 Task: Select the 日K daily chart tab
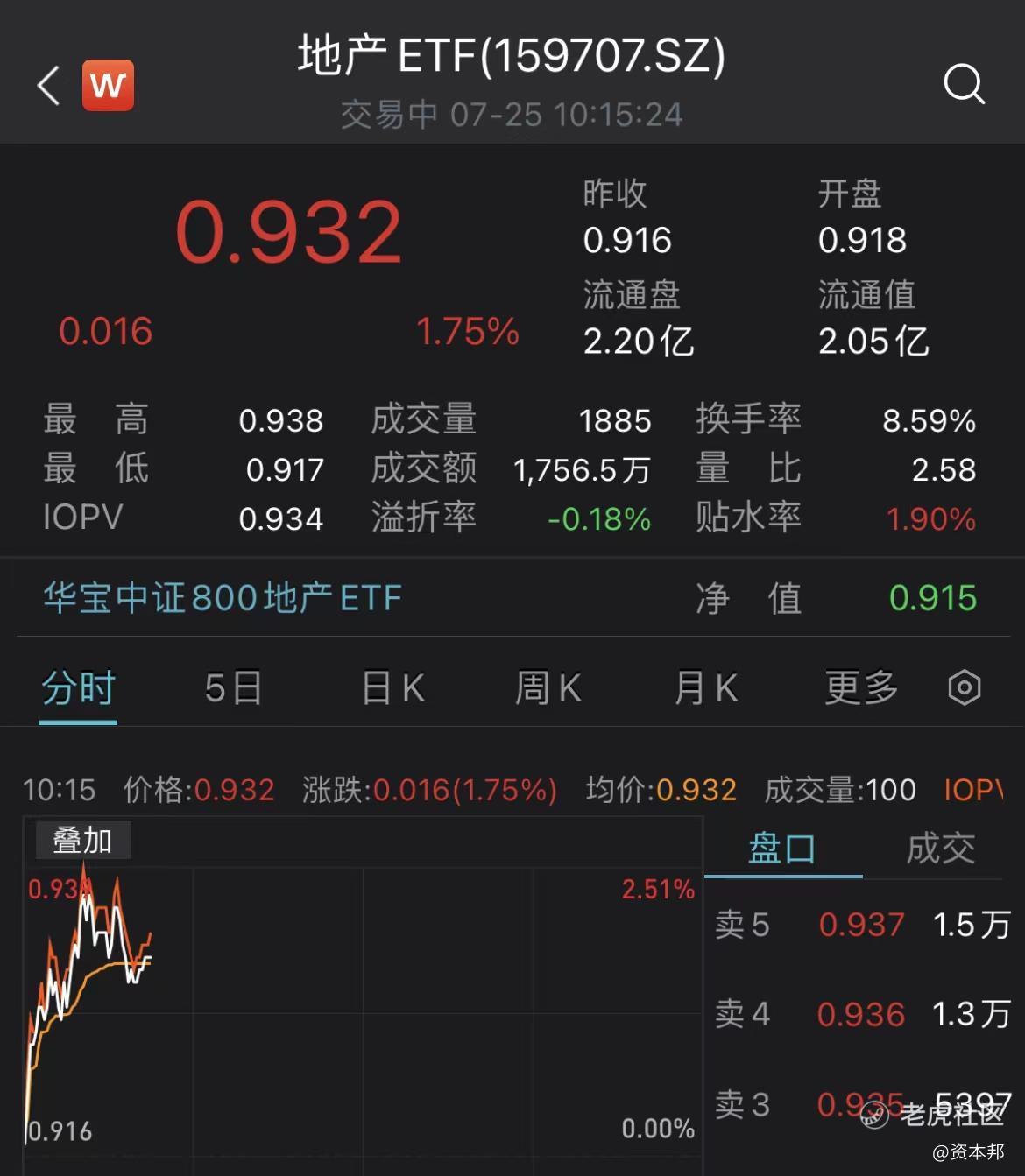390,688
